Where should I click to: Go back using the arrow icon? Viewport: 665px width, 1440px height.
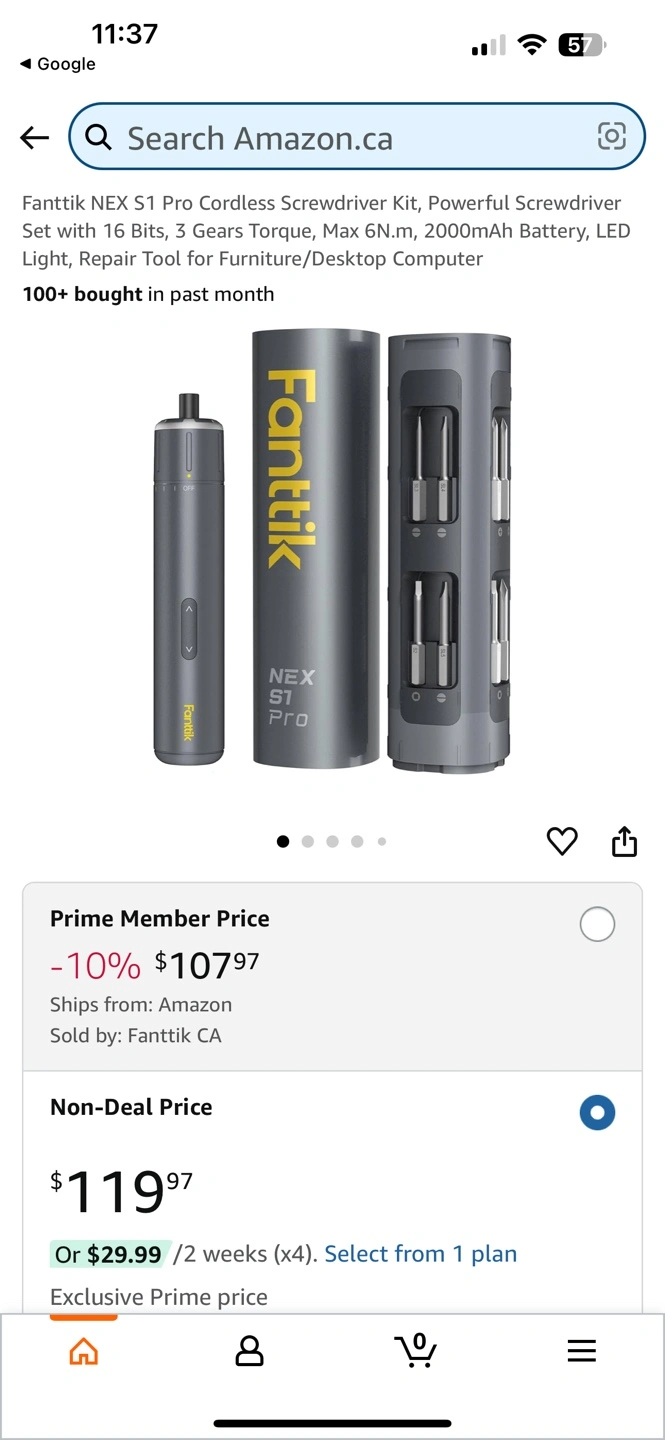click(34, 138)
